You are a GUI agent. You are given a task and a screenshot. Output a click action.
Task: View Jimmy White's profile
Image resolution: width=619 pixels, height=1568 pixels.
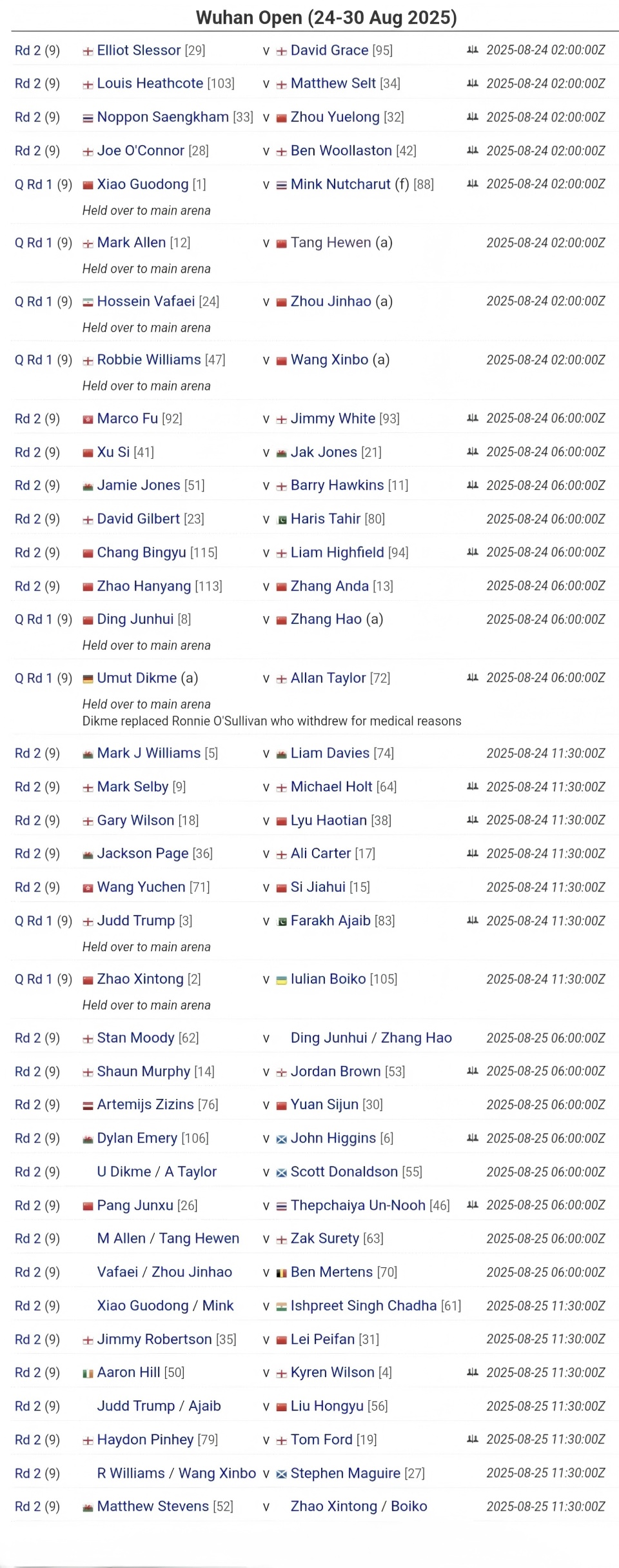(x=333, y=419)
